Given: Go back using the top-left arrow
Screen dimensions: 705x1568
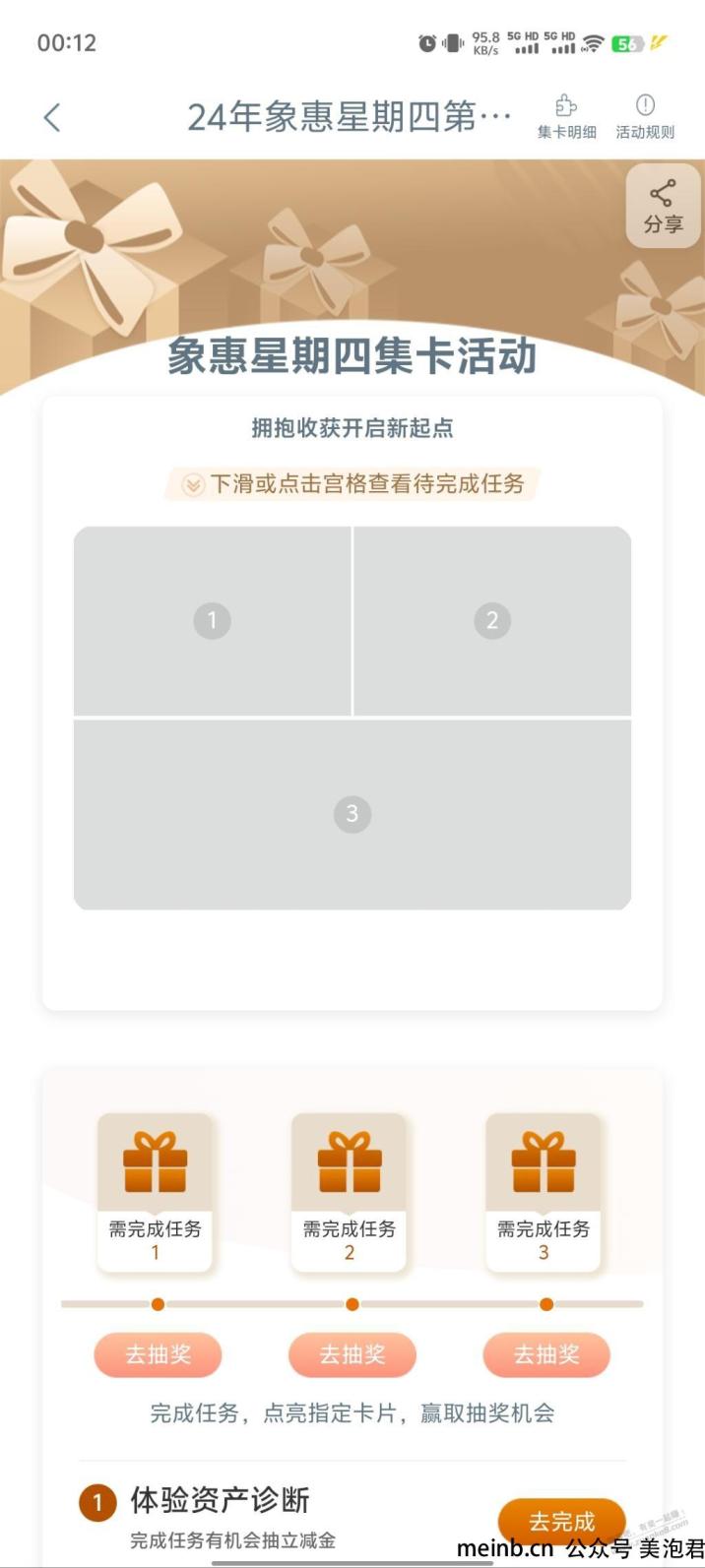Looking at the screenshot, I should pos(52,118).
